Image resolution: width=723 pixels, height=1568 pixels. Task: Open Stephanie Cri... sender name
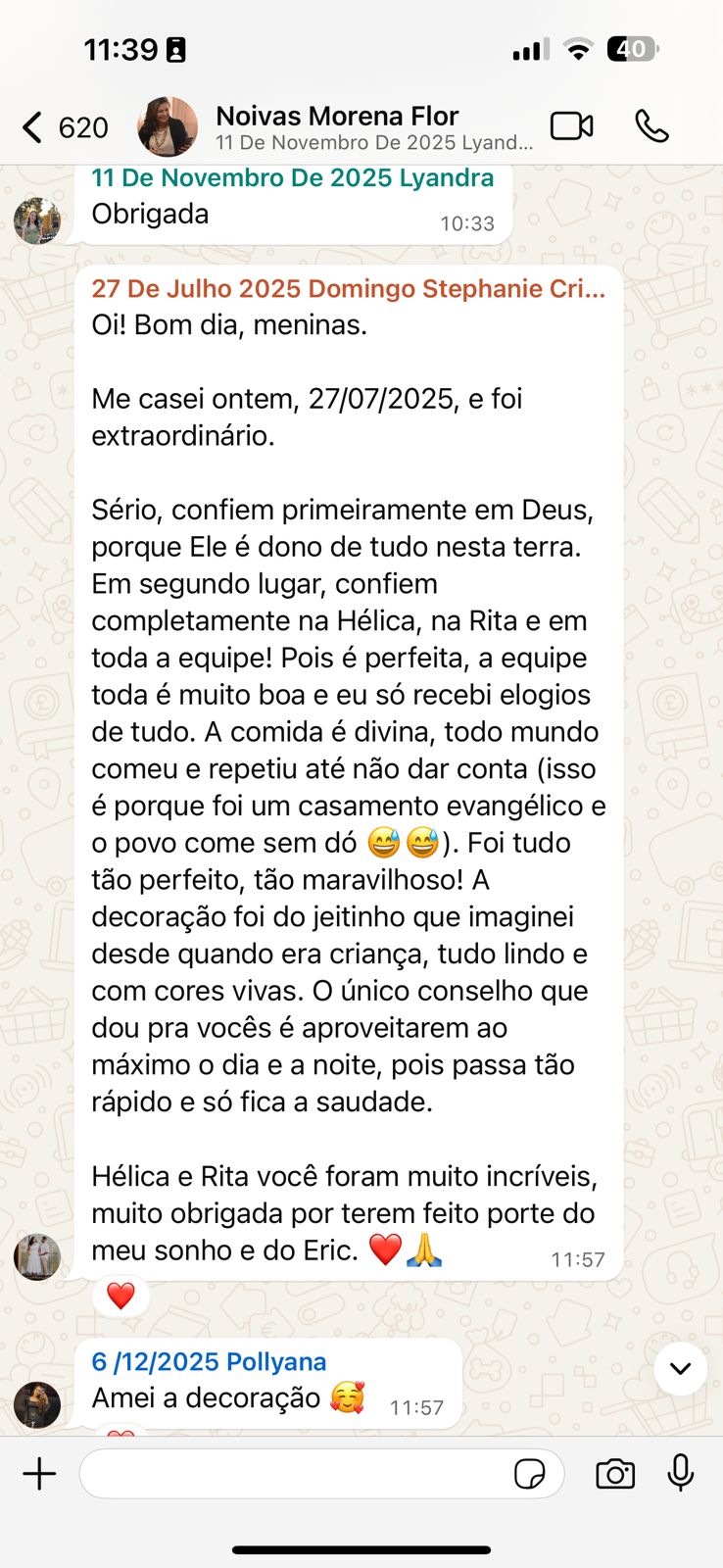(348, 288)
